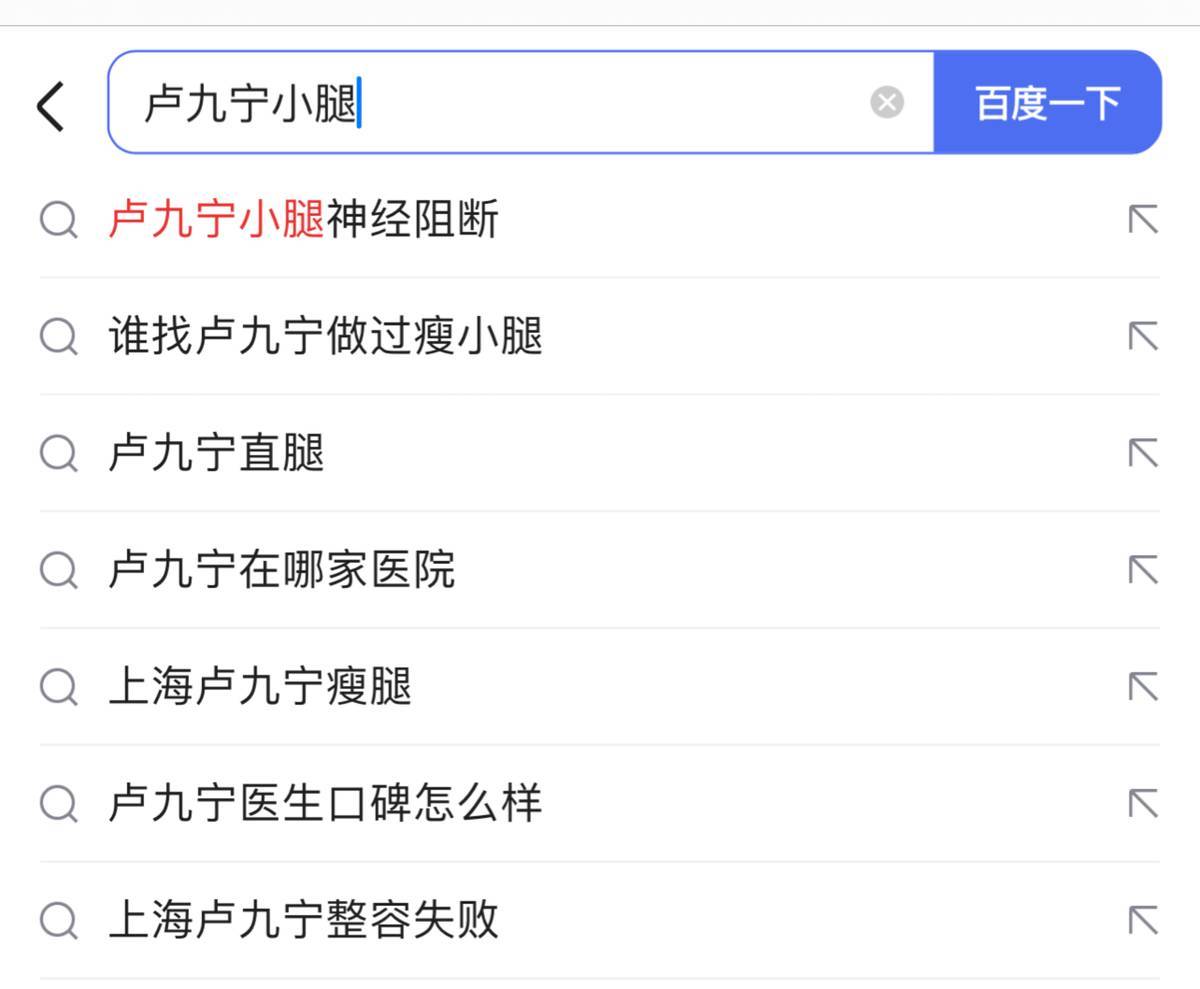Screen dimensions: 1200x989
Task: Fill search box using arrow beside 卢九宁直腿
Action: [x=1143, y=453]
